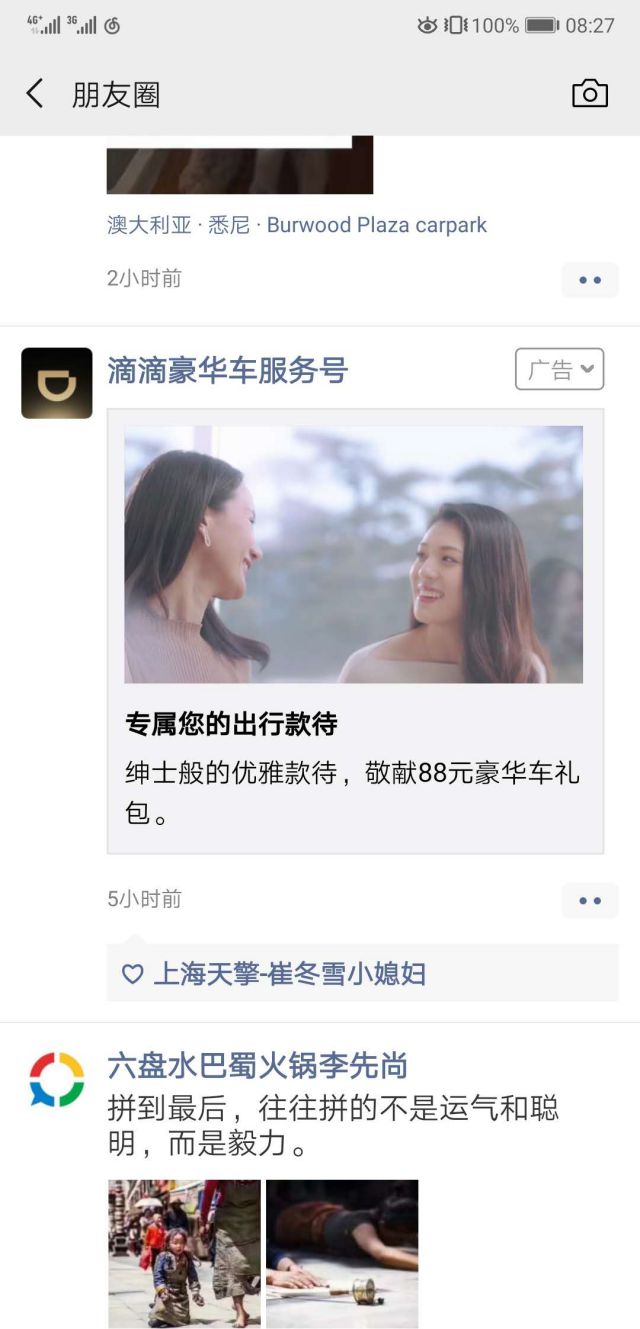
Task: View the 六盘水巴蜀火锅李先尚 profile name
Action: [257, 1066]
